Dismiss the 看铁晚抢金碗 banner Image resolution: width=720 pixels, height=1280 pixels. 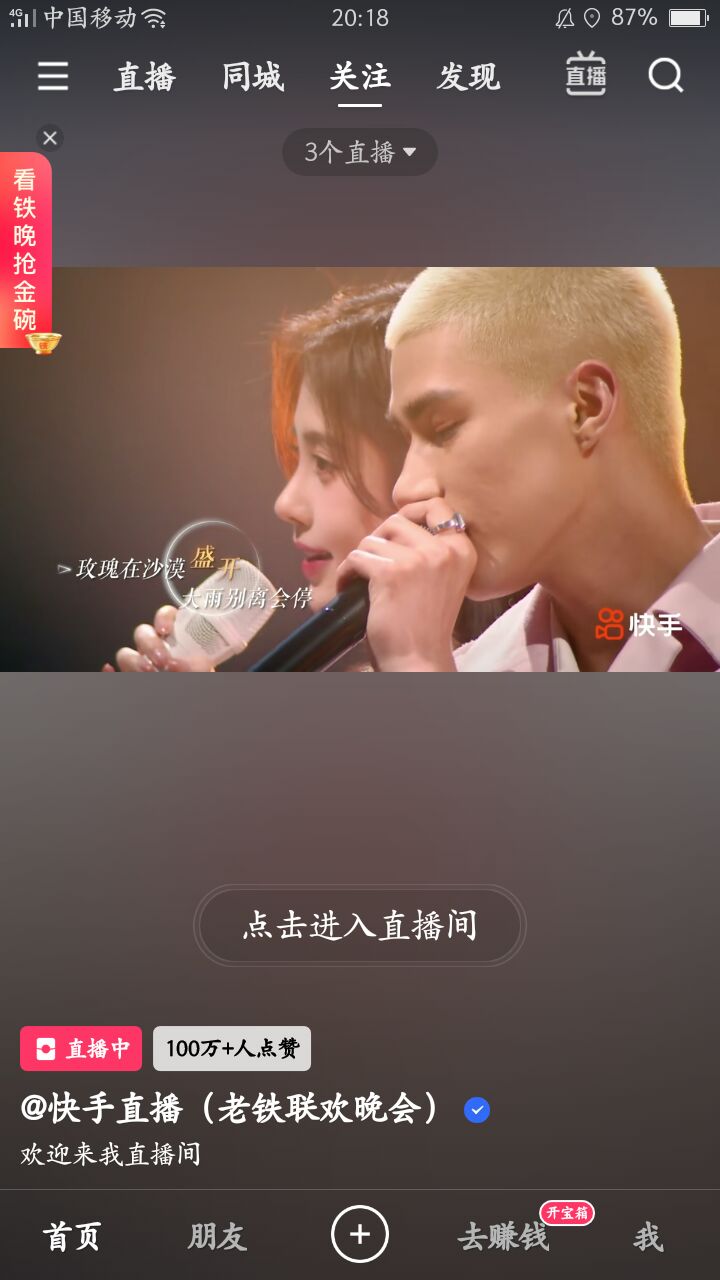click(50, 138)
